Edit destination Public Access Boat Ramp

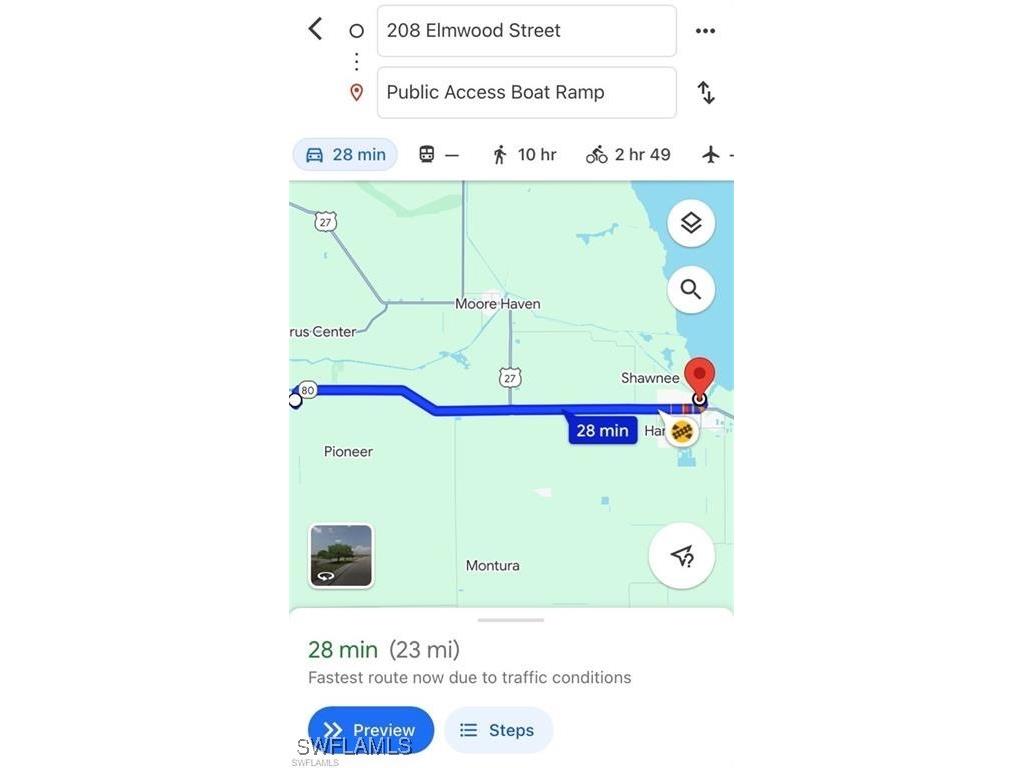(526, 93)
